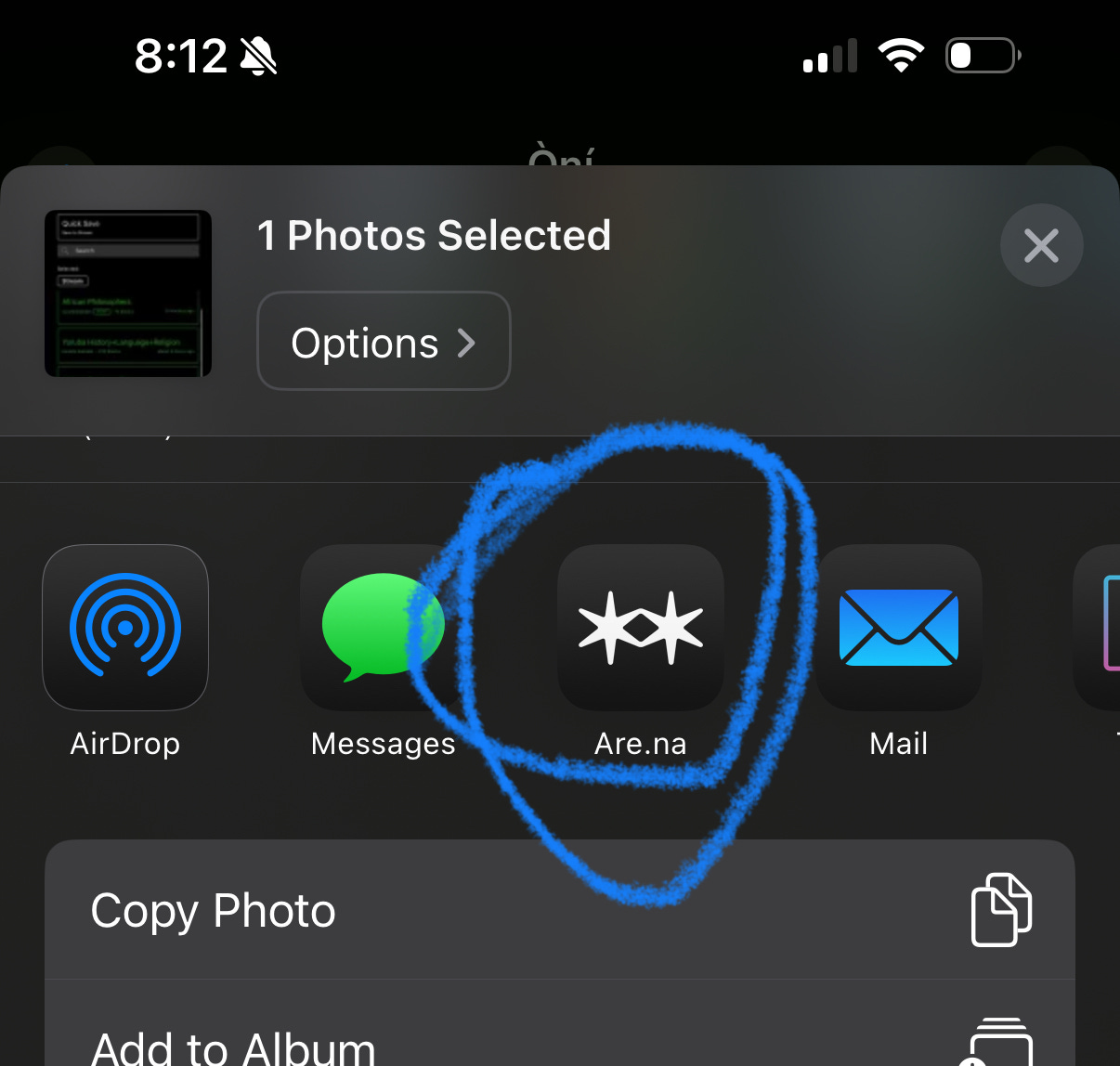Open the share Options
The image size is (1120, 1066).
pyautogui.click(x=384, y=342)
